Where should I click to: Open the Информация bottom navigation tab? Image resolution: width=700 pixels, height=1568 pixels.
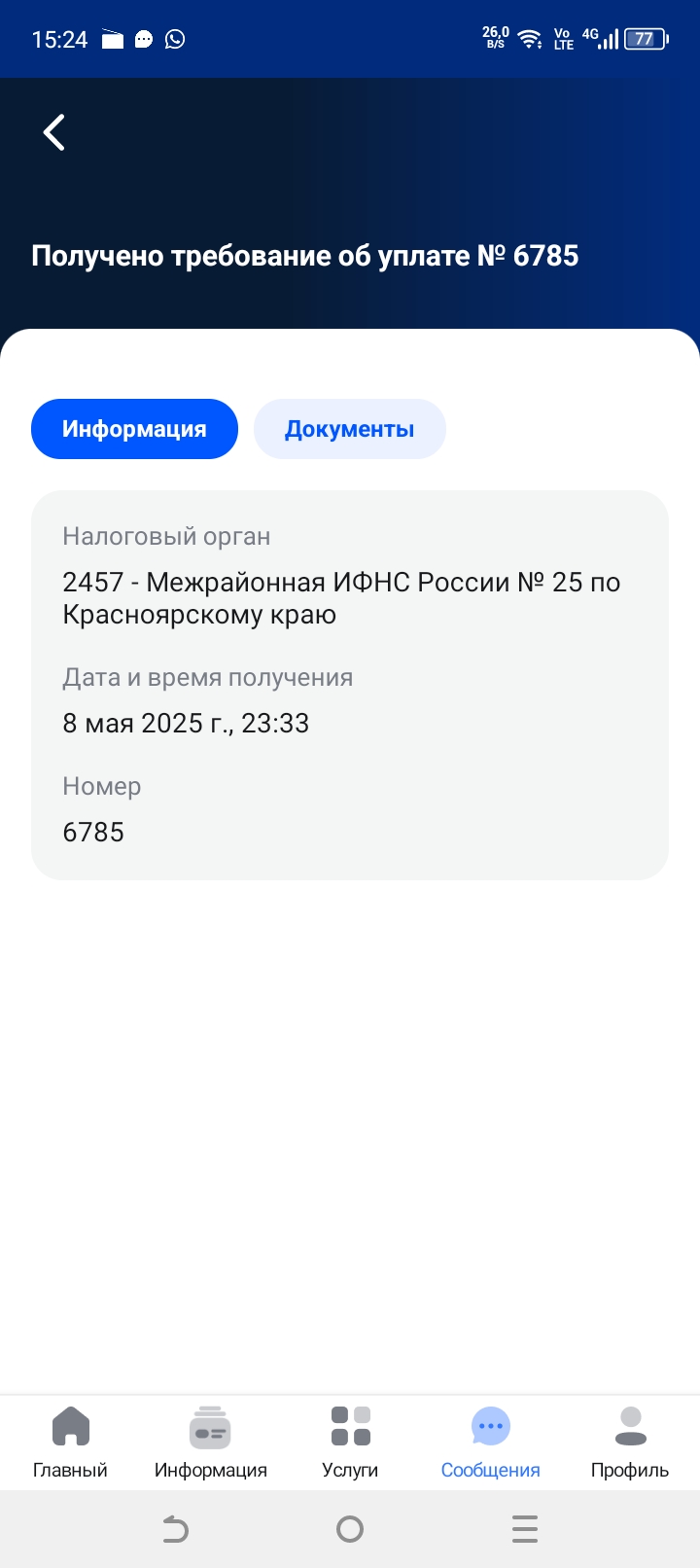210,1443
